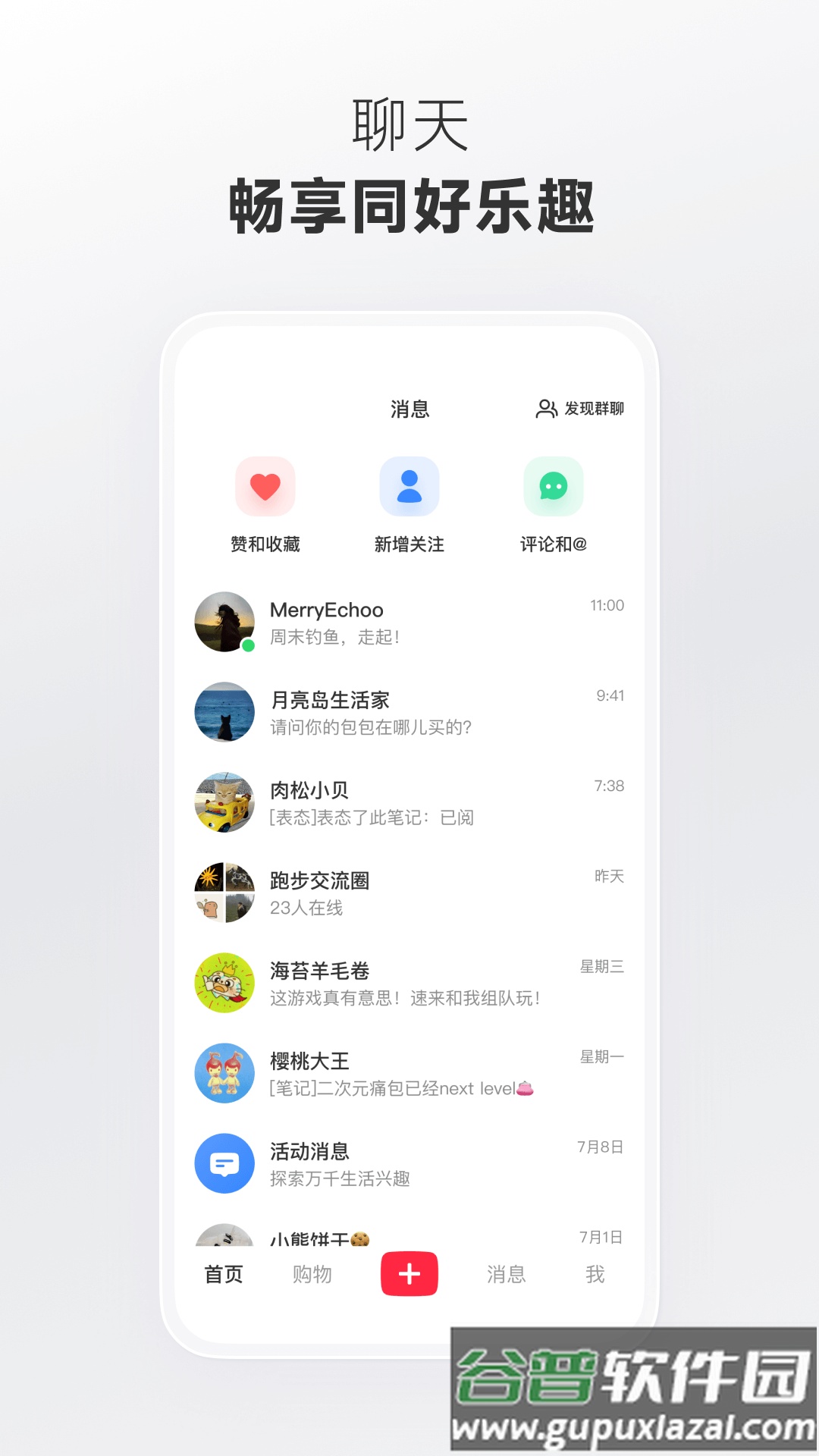Click the 跑步交流圈 group avatar grid
Screen dimensions: 819x1456
(x=225, y=893)
